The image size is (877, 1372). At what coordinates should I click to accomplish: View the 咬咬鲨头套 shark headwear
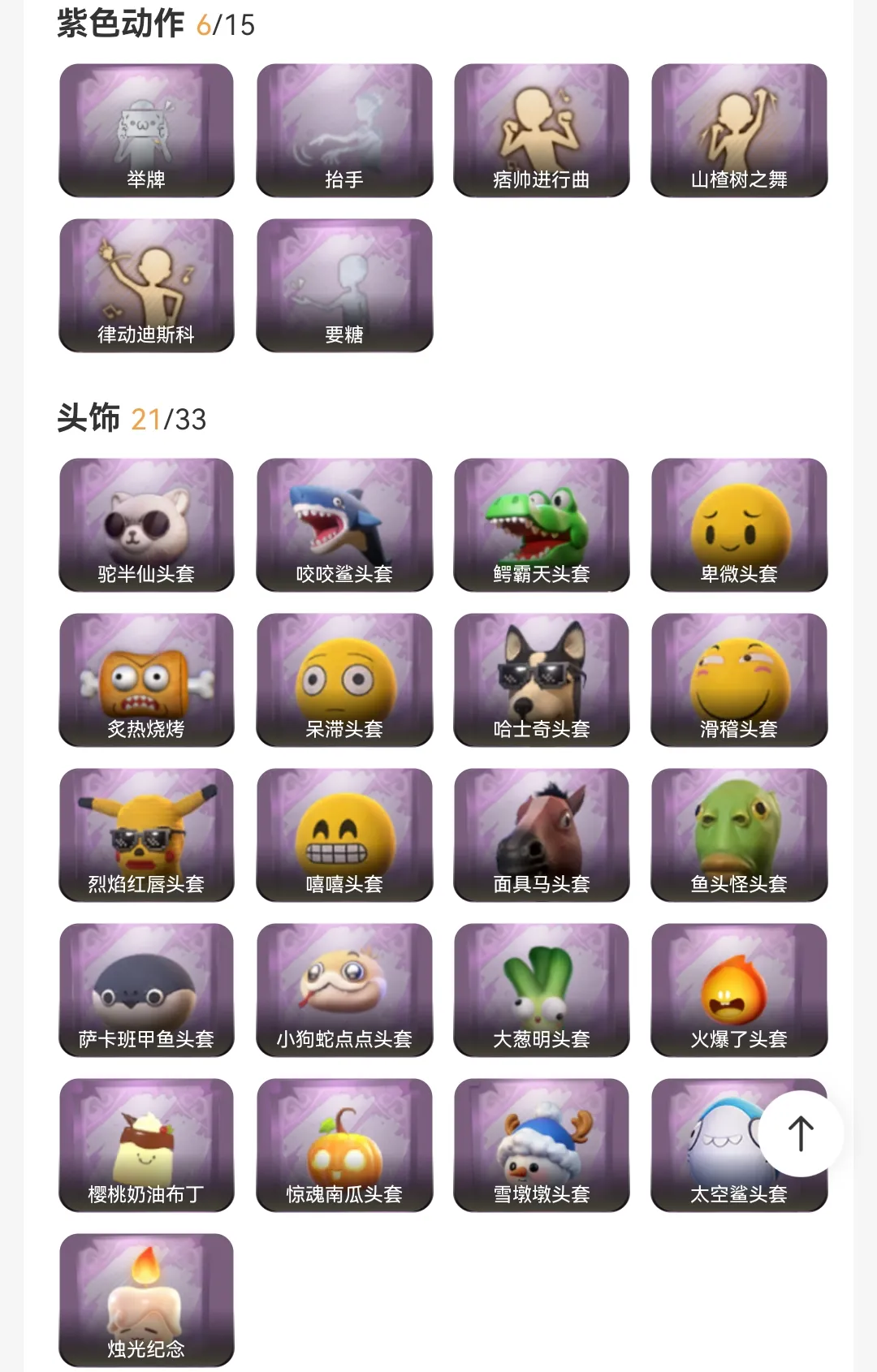(344, 524)
